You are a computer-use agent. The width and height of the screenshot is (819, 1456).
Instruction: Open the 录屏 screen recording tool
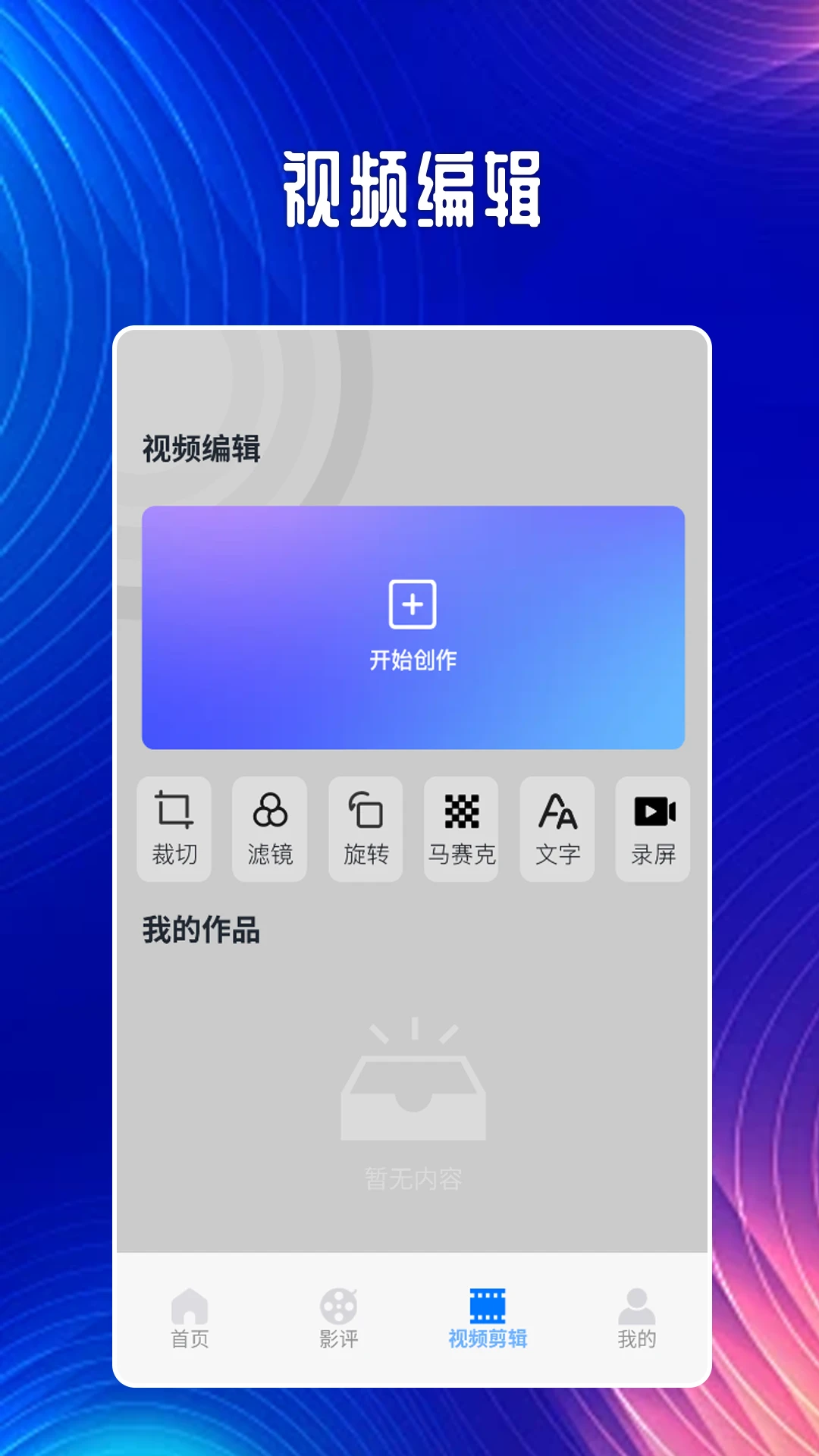[652, 830]
